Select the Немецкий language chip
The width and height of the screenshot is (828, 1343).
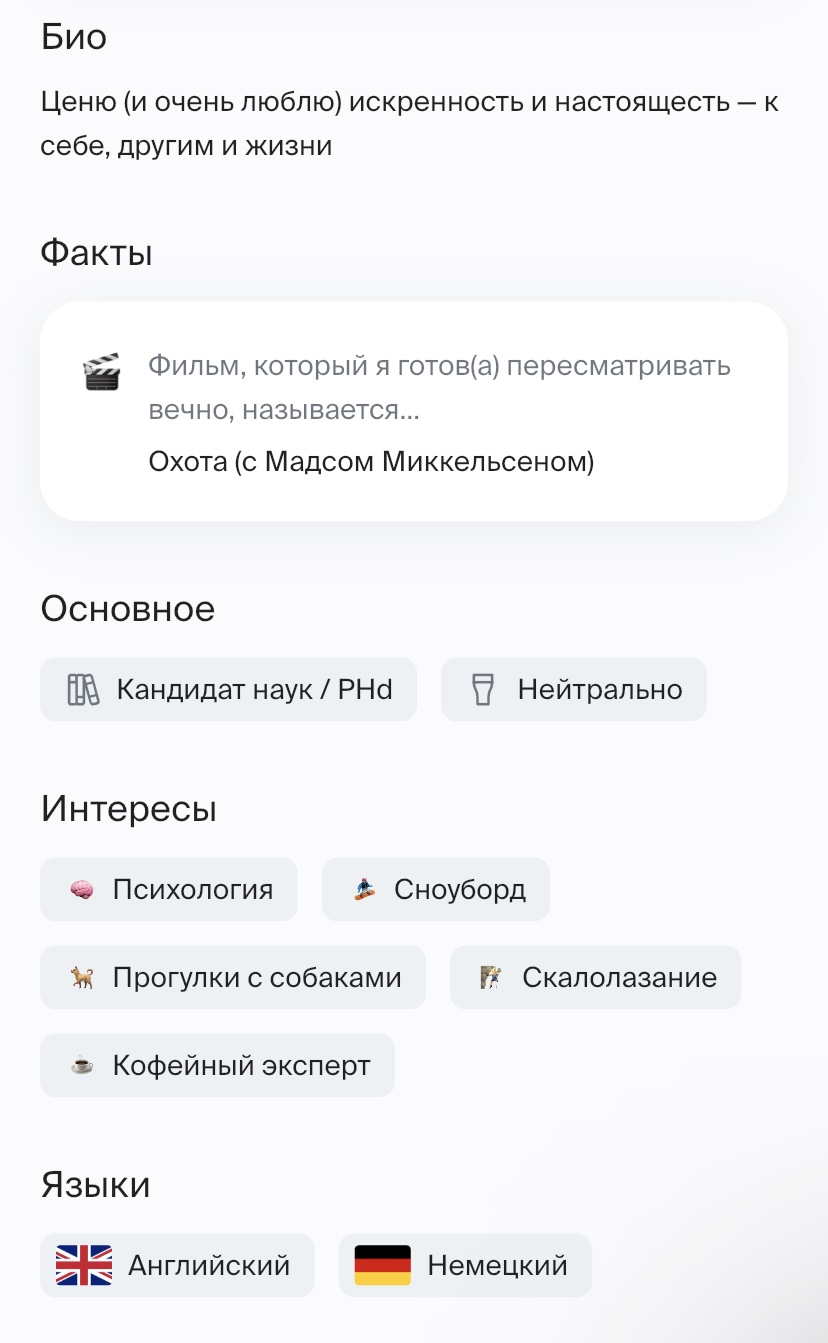point(465,1265)
